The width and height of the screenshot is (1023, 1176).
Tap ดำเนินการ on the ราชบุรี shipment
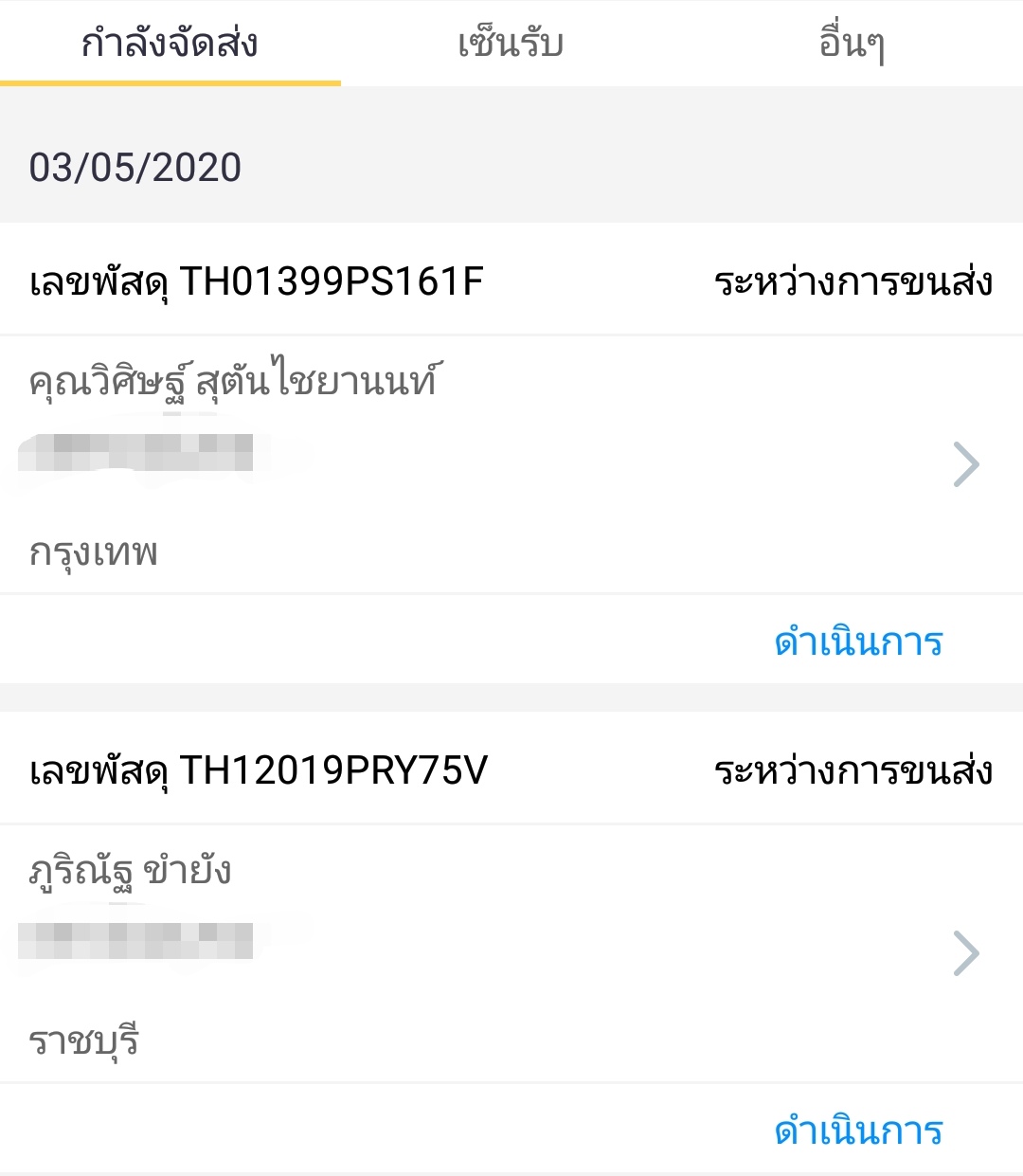(857, 1130)
